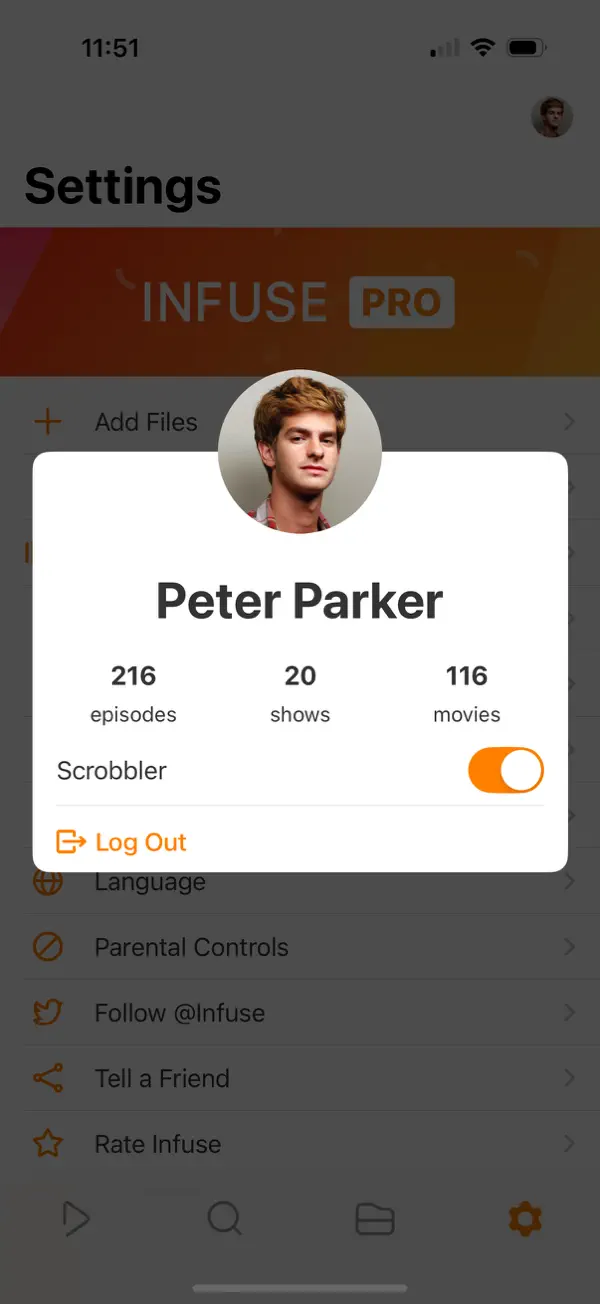600x1304 pixels.
Task: Open the Parental Controls row
Action: point(300,947)
